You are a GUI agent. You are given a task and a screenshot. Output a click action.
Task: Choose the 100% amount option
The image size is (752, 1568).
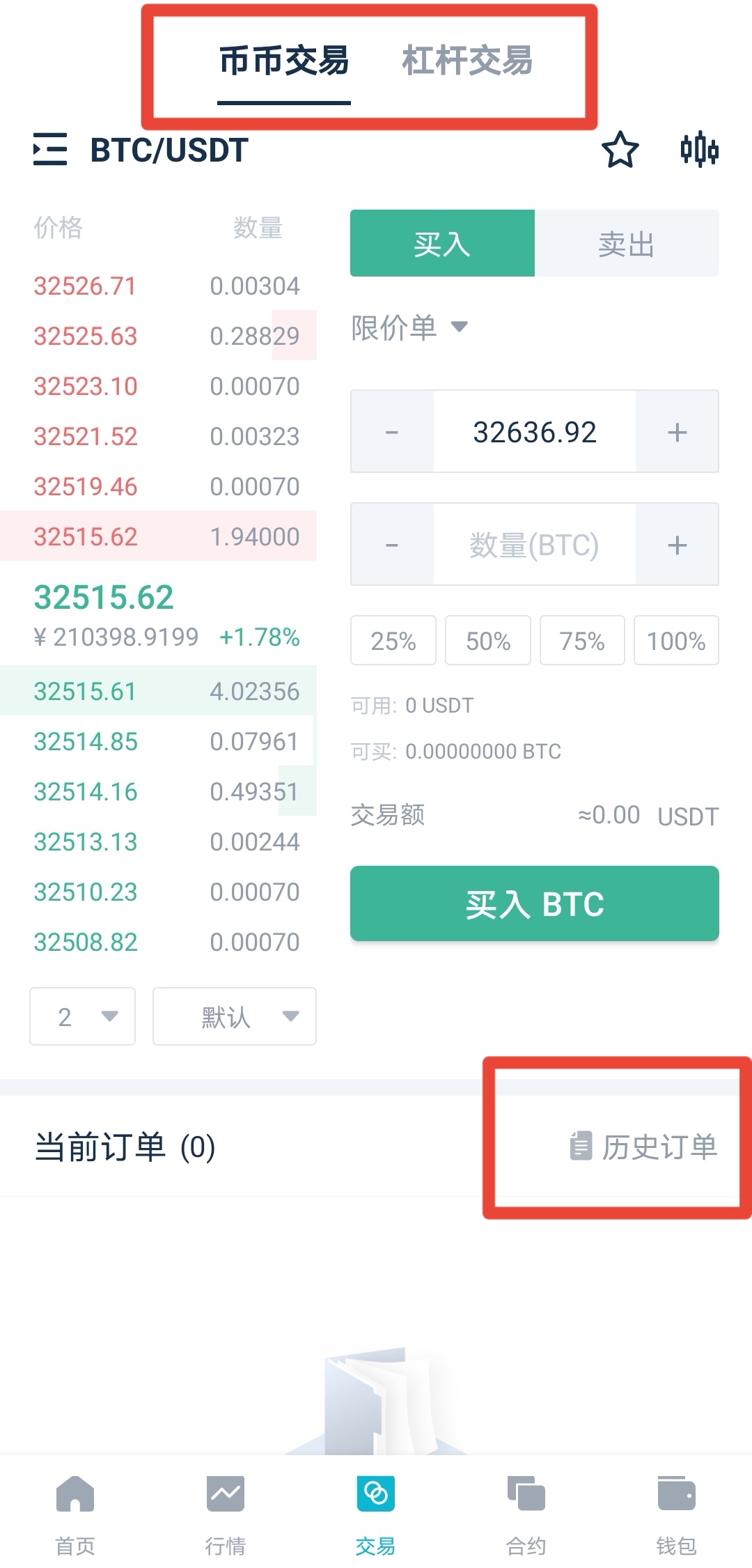point(676,640)
